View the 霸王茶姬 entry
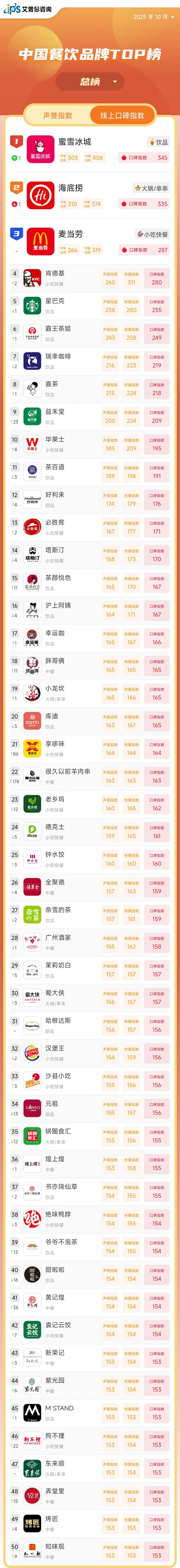 (90, 334)
